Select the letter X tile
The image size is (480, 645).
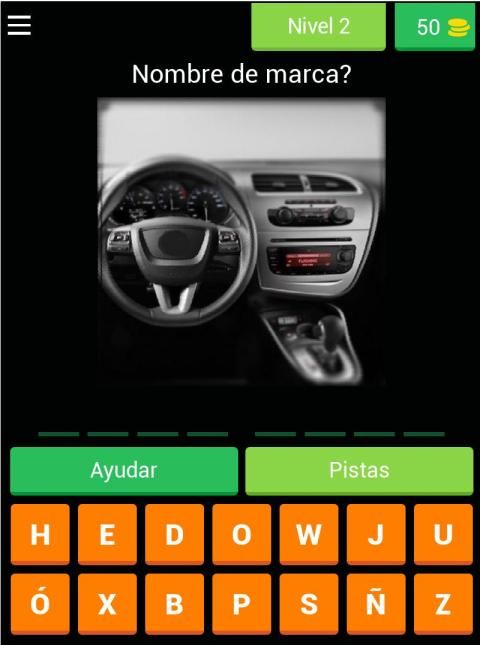coord(107,604)
